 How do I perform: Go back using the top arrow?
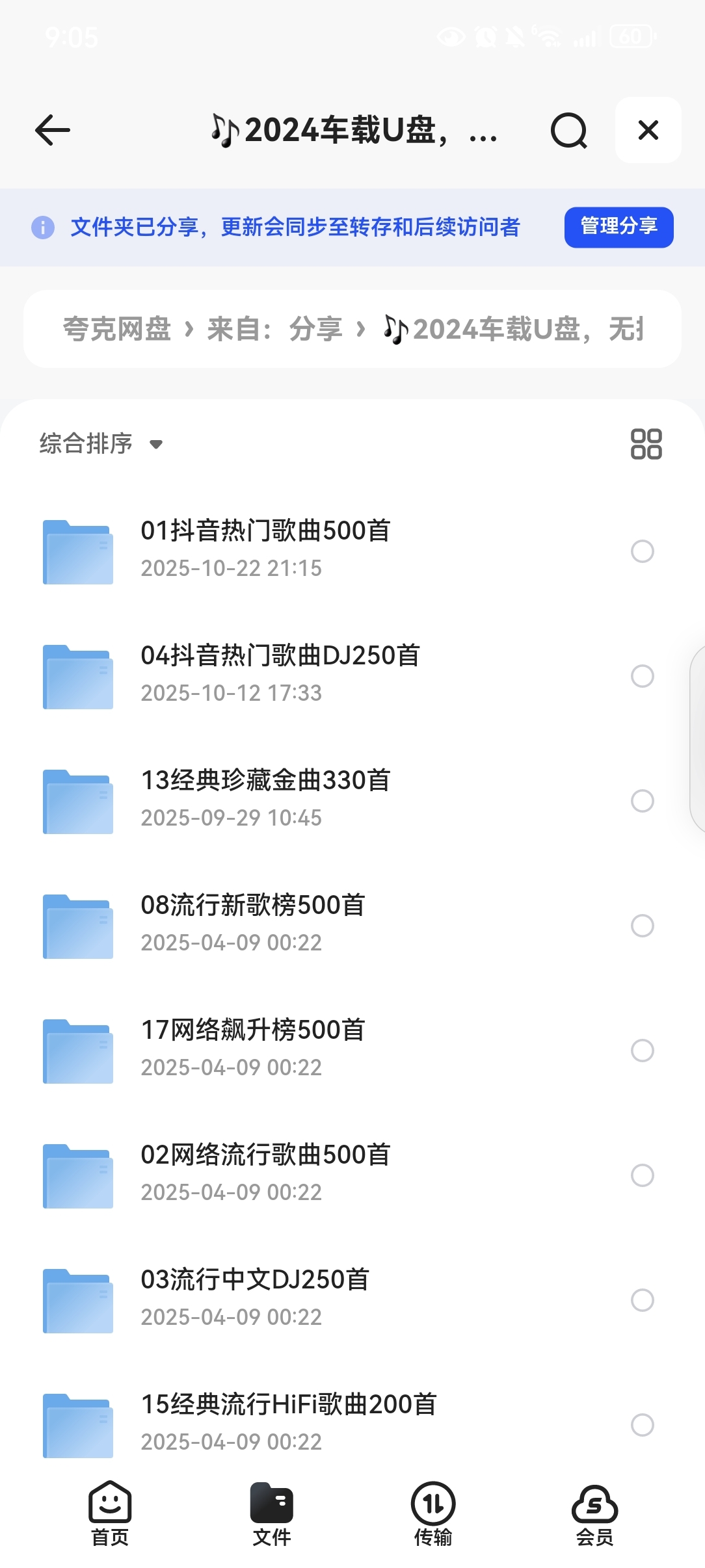click(x=53, y=130)
